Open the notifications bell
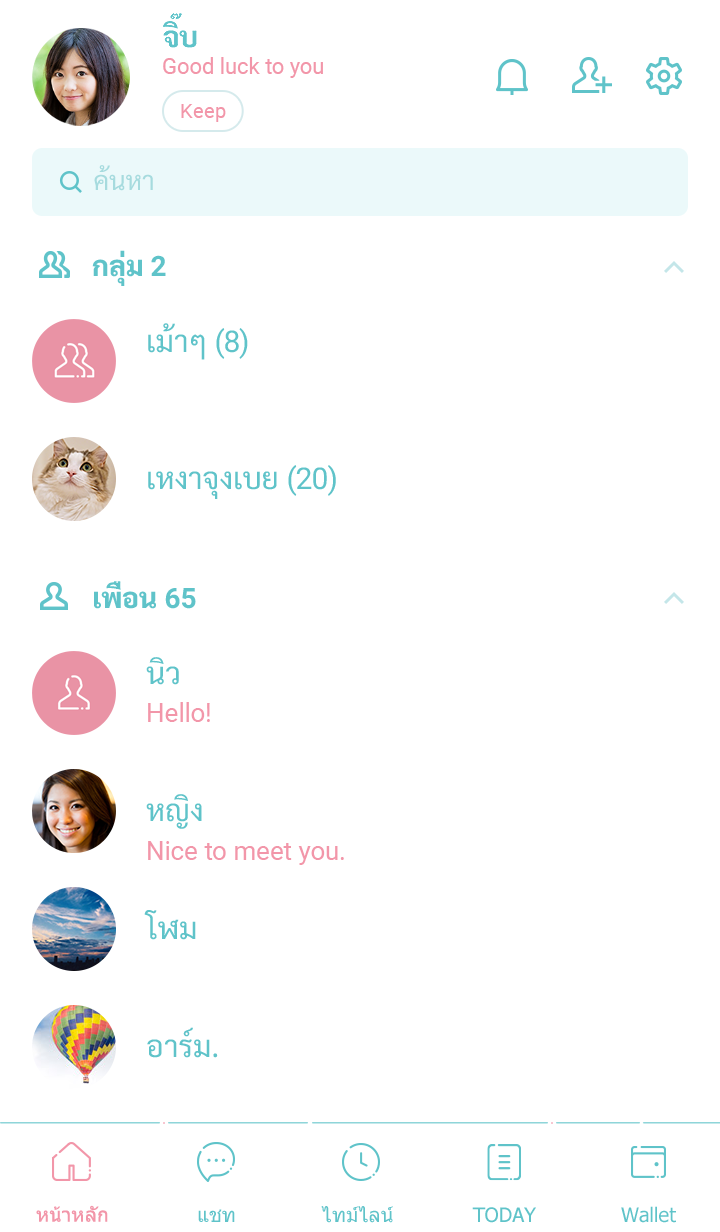Viewport: 720px width, 1232px height. pyautogui.click(x=512, y=77)
